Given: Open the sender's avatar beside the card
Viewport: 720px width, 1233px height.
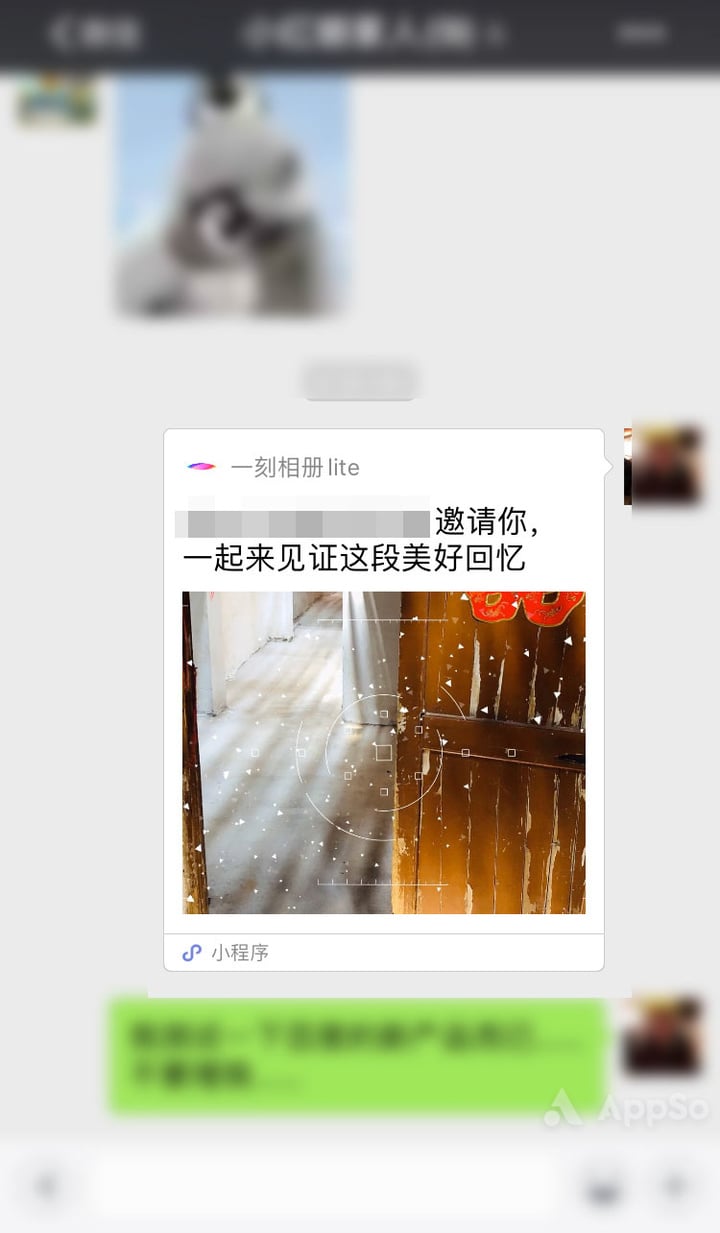Looking at the screenshot, I should (666, 466).
